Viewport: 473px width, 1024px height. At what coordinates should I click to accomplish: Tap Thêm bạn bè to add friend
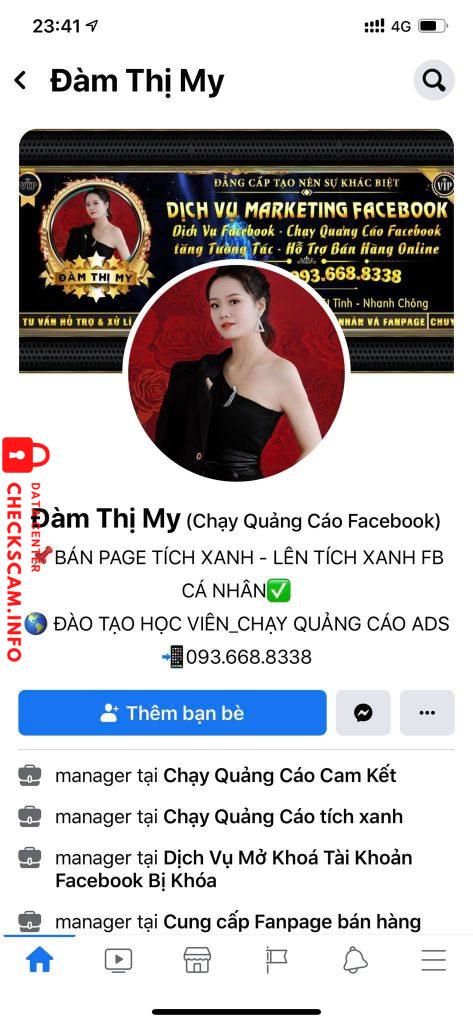tap(172, 712)
